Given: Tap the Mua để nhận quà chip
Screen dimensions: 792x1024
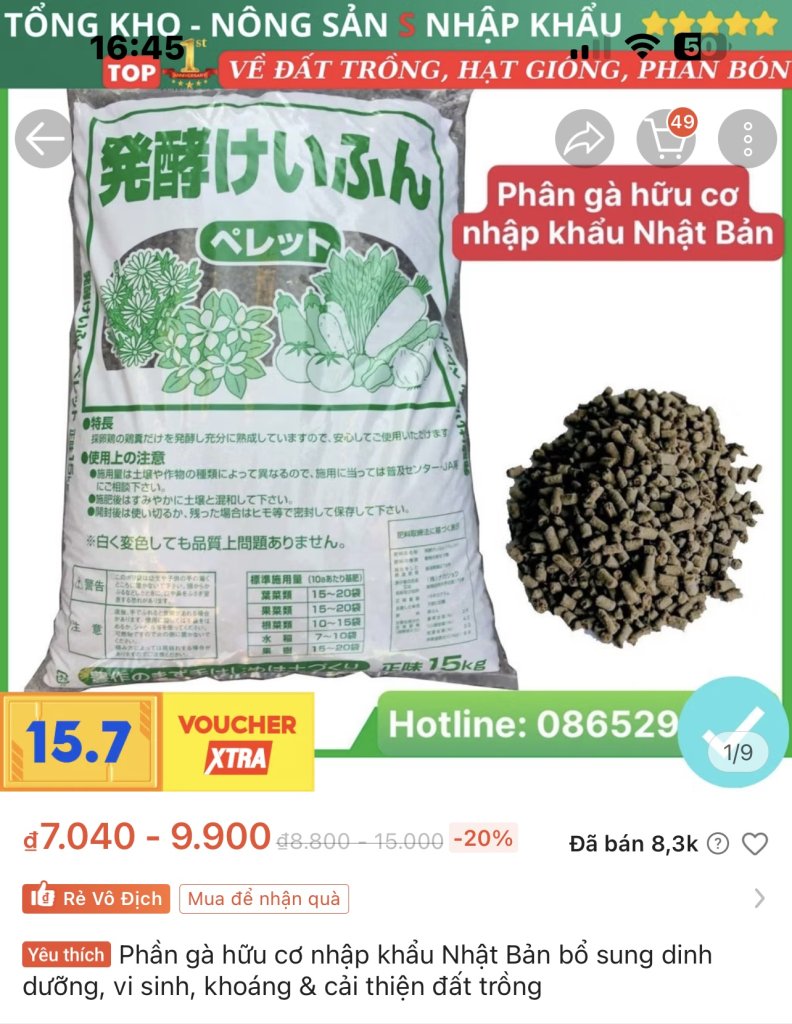Looking at the screenshot, I should click(x=264, y=898).
